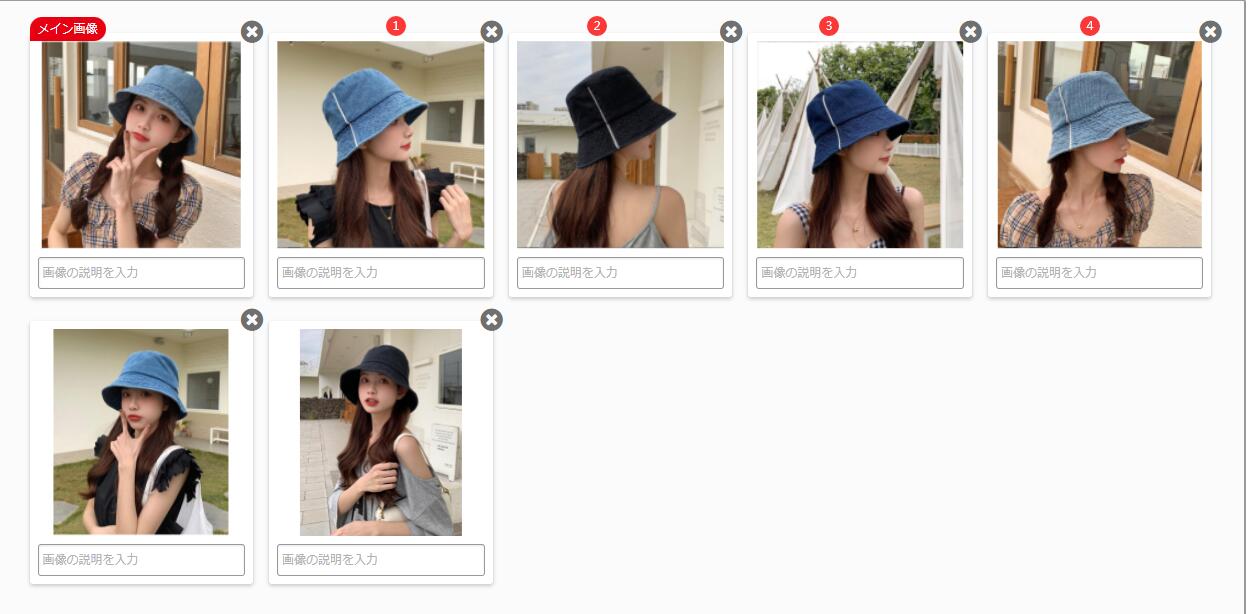Remove the main image (メイン画像)

tap(252, 32)
